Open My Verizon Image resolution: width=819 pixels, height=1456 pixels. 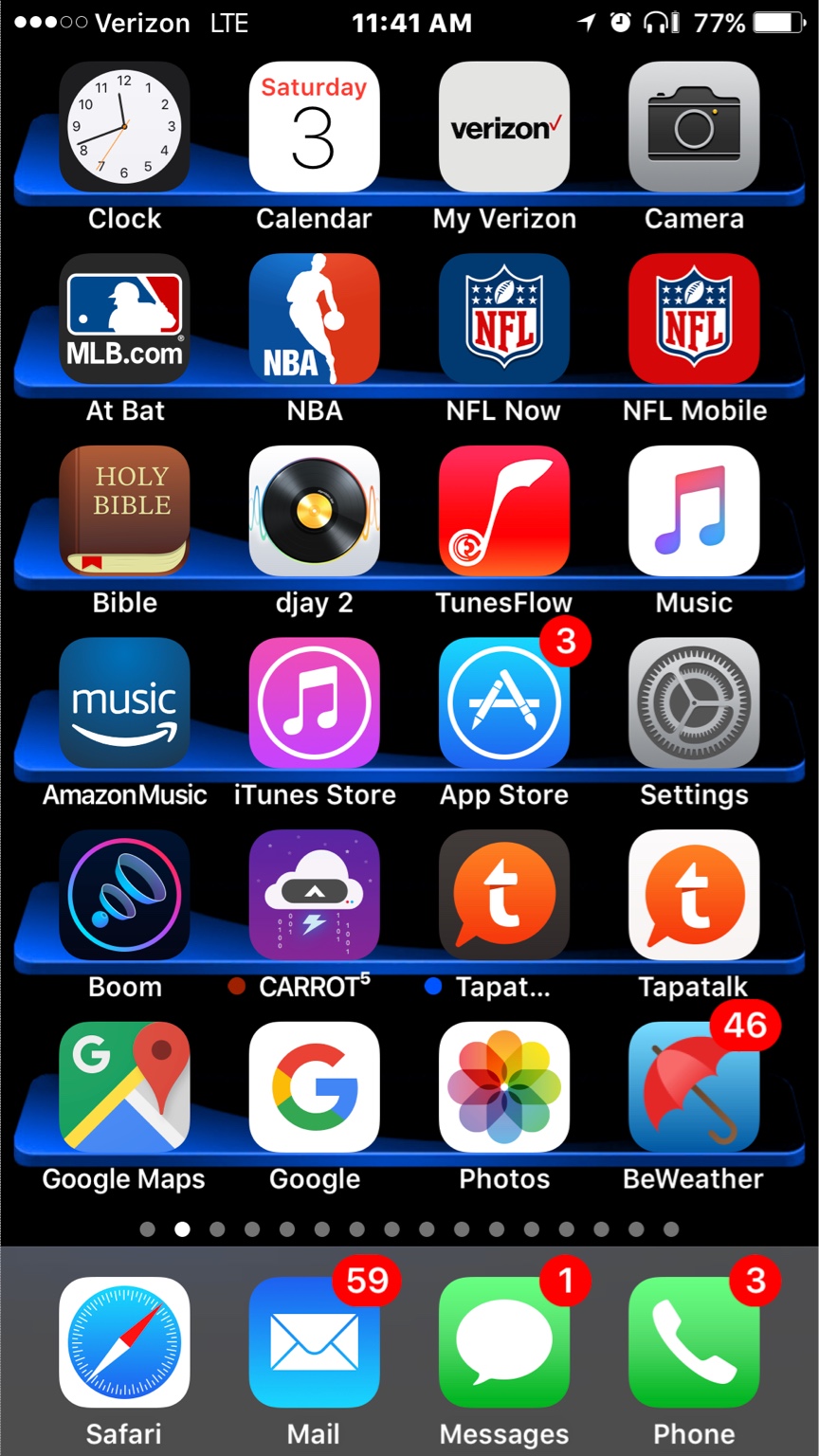tap(503, 127)
